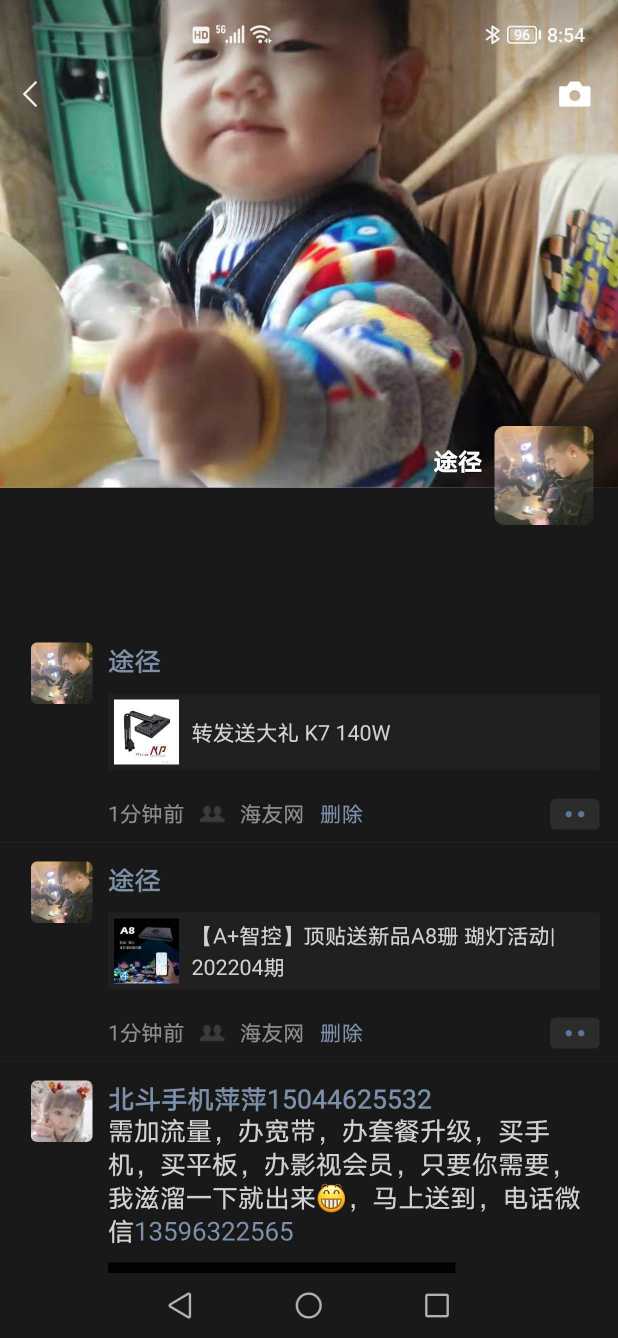Delete the K7 140W post

point(341,814)
